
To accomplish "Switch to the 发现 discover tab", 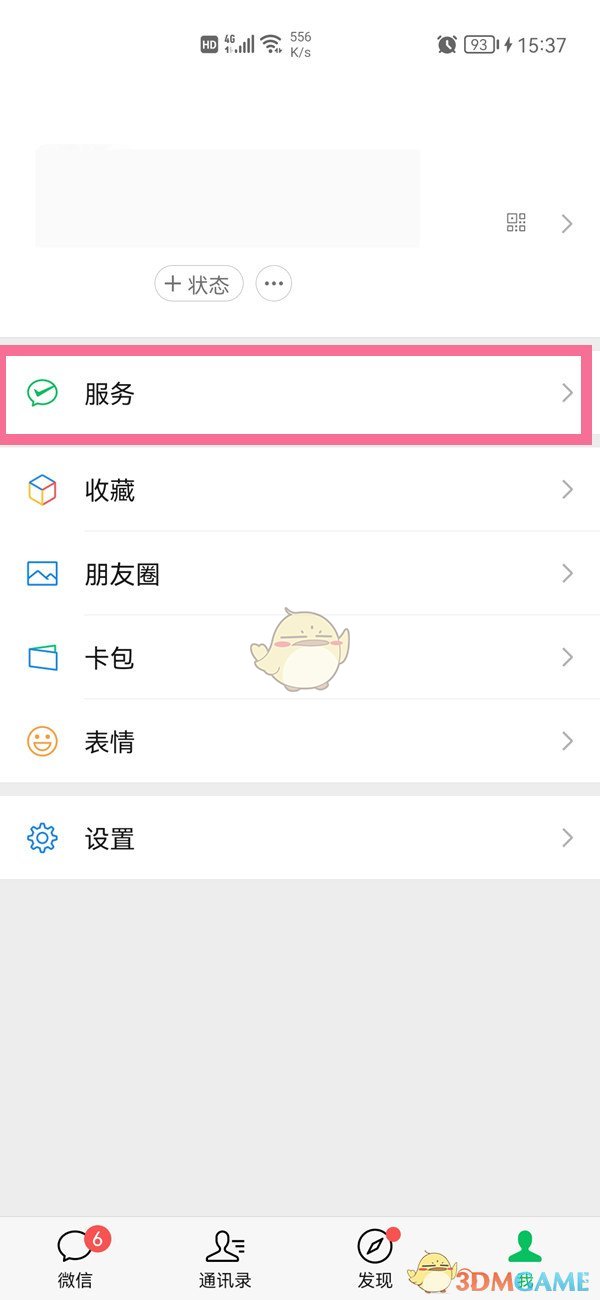I will 375,1258.
